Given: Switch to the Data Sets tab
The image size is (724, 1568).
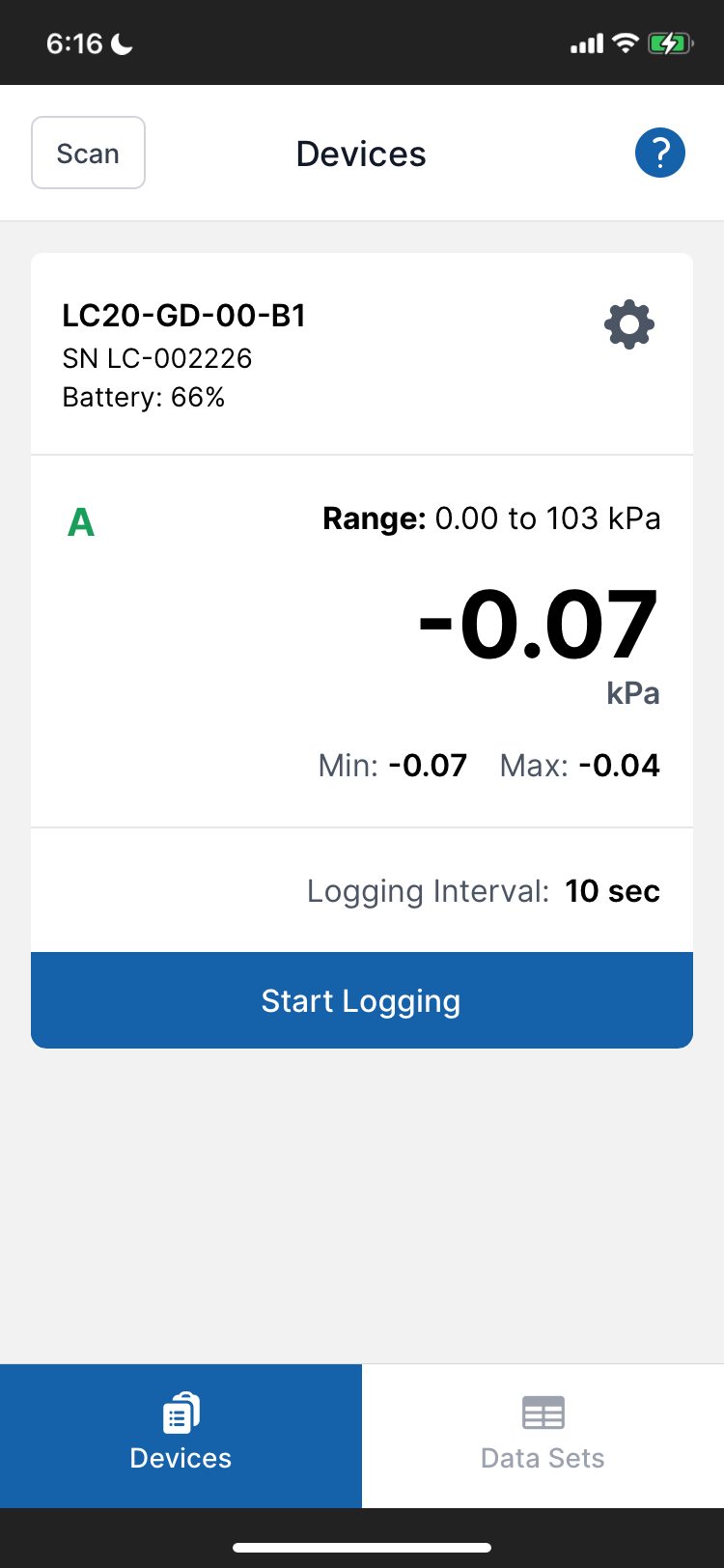Looking at the screenshot, I should pyautogui.click(x=543, y=1436).
